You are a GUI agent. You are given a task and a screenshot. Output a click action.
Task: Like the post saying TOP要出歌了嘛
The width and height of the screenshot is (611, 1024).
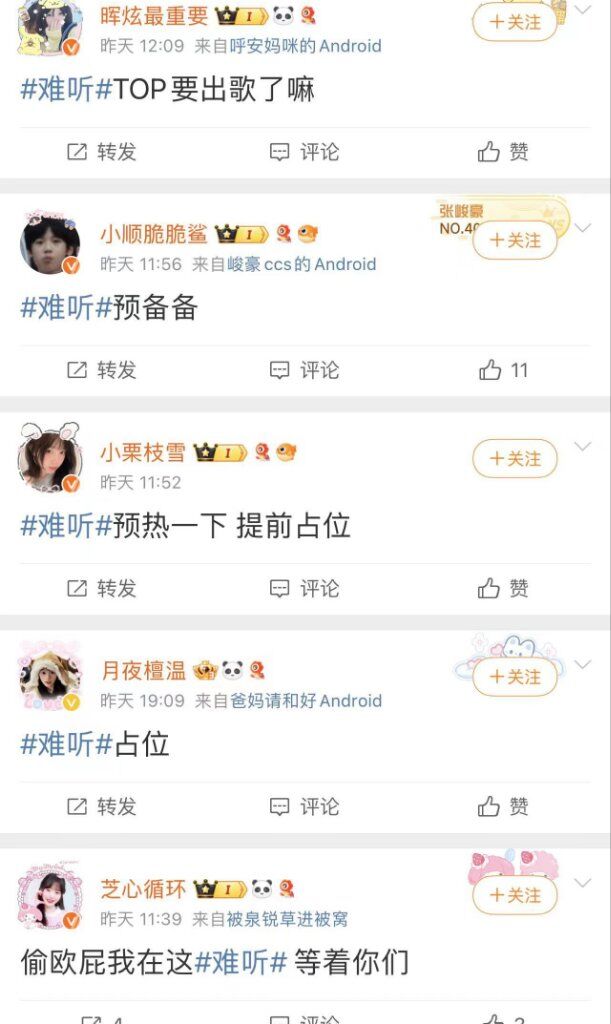(503, 152)
